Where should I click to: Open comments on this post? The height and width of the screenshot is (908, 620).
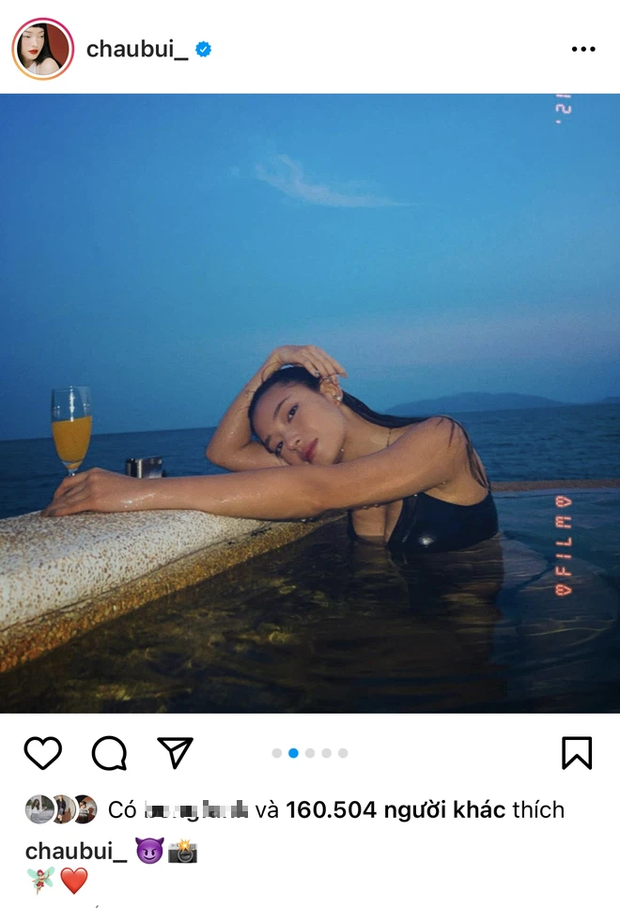109,753
